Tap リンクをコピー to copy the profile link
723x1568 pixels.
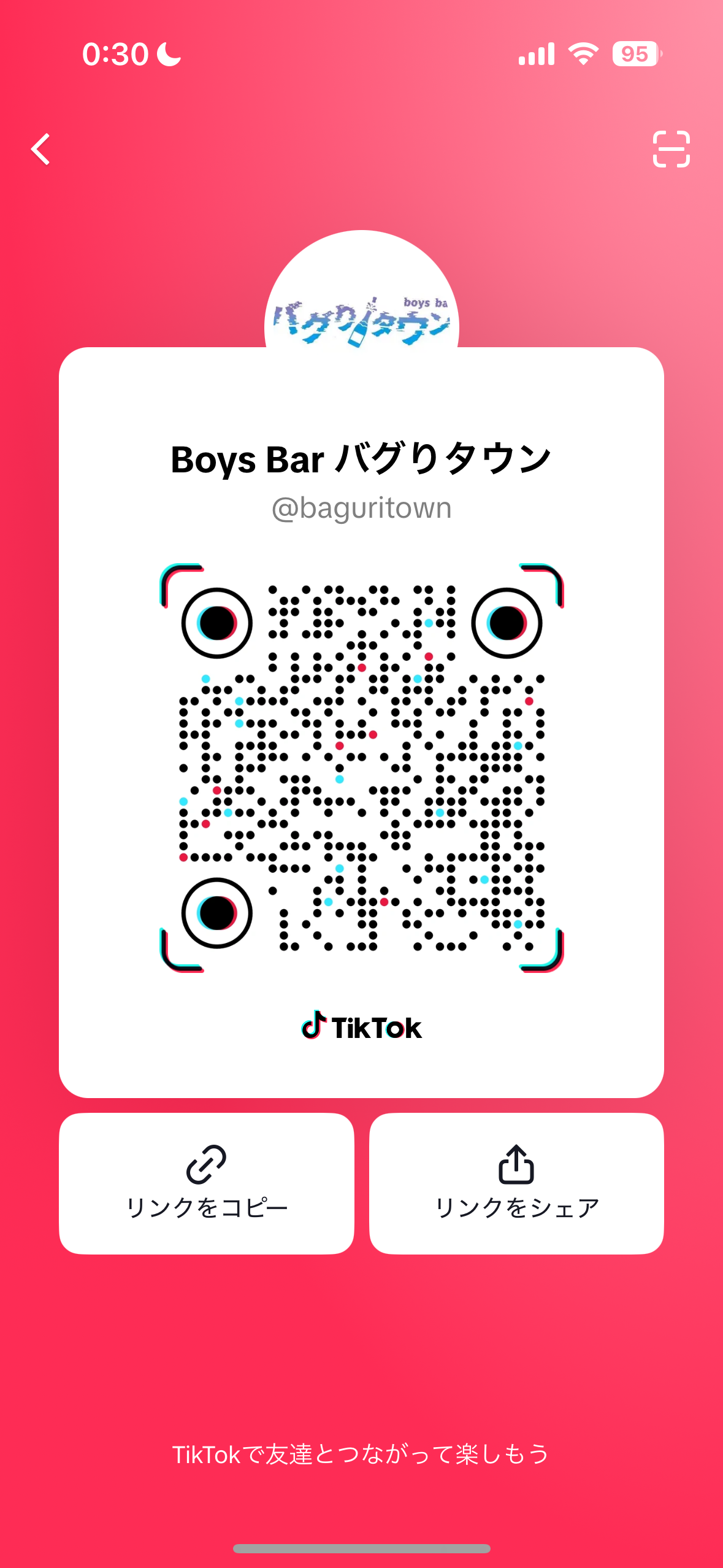[x=207, y=1183]
